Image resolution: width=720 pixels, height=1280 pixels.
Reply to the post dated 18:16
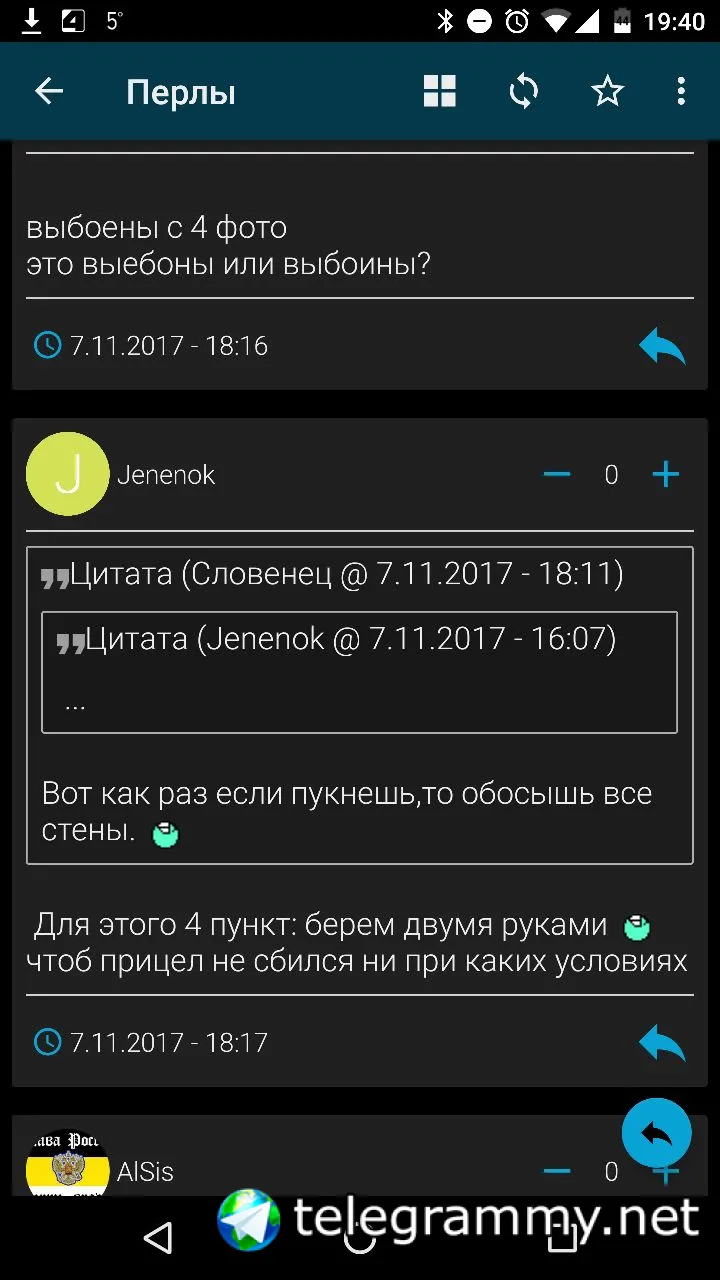coord(662,346)
